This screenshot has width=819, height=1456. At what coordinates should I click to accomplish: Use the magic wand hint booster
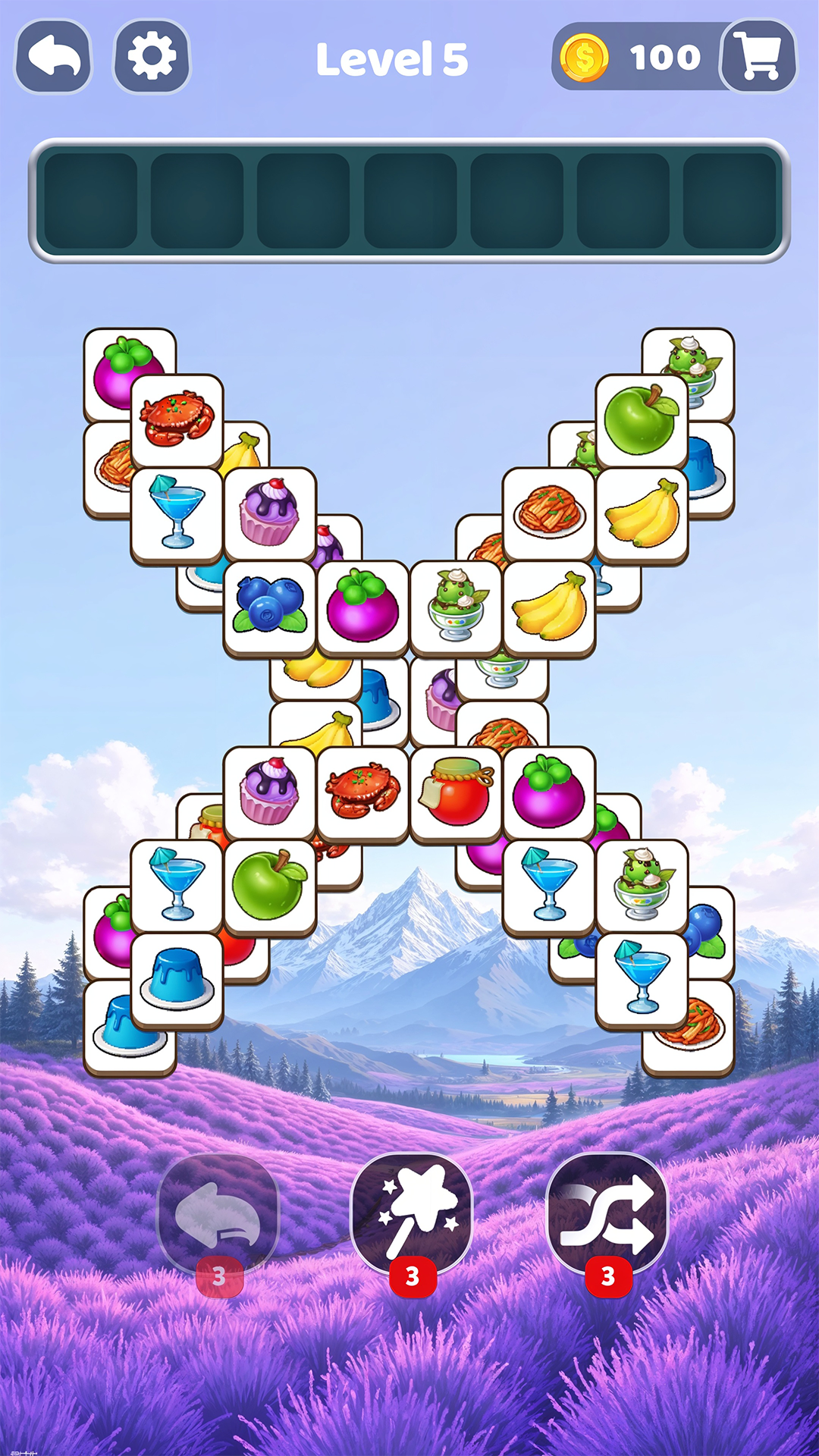(412, 1216)
